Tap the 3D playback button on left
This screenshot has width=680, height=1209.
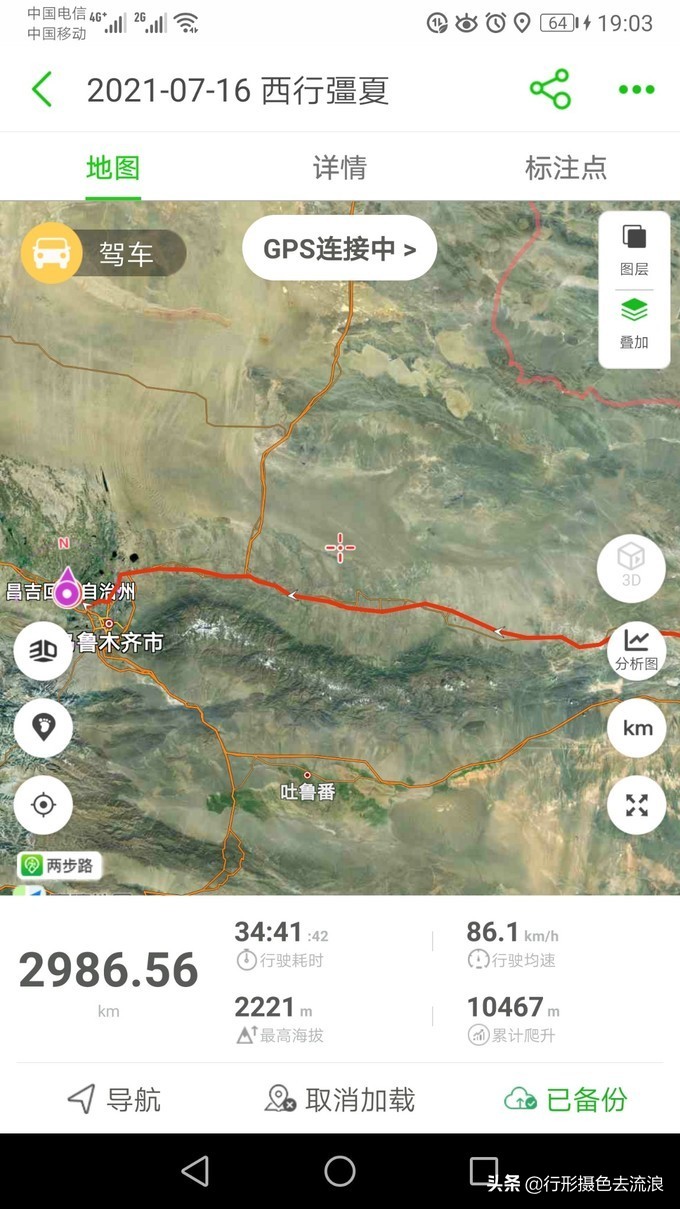43,650
